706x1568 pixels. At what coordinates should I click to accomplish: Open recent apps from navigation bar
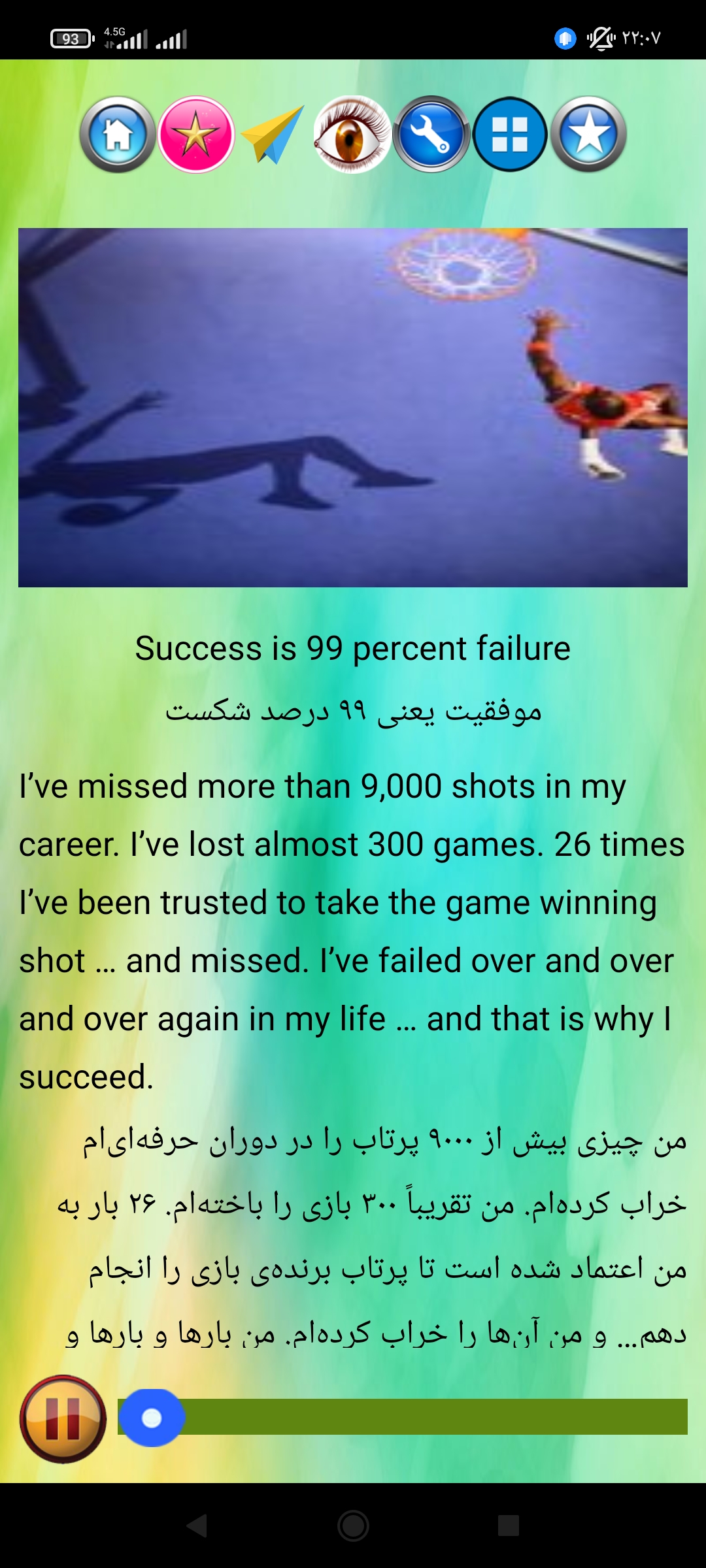pos(508,1526)
